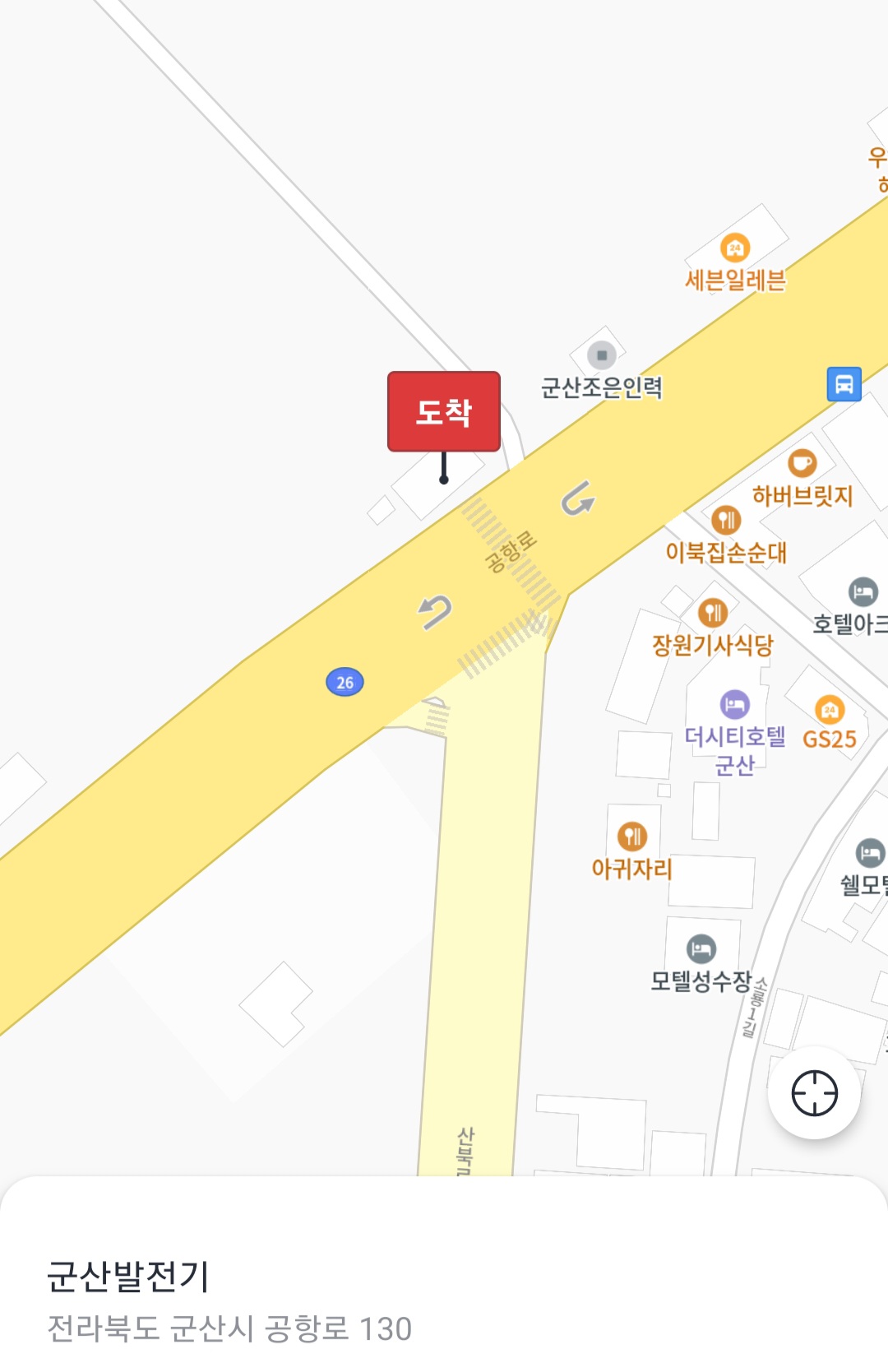This screenshot has width=888, height=1372.
Task: Select the 하버브릿지 cafe marker
Action: point(802,464)
